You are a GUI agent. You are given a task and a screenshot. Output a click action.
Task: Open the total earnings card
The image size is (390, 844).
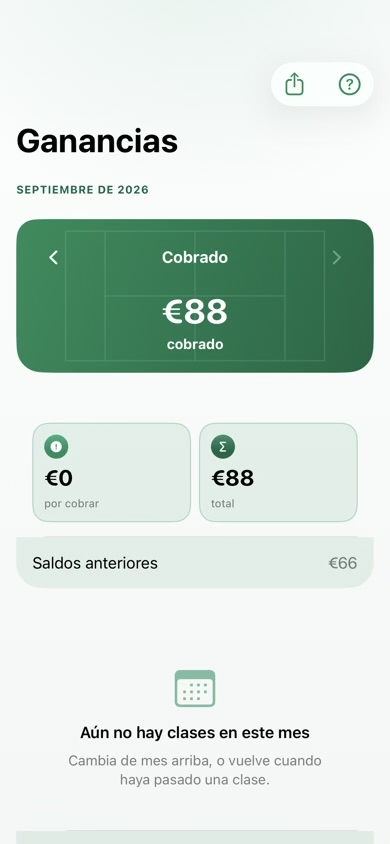coord(278,472)
